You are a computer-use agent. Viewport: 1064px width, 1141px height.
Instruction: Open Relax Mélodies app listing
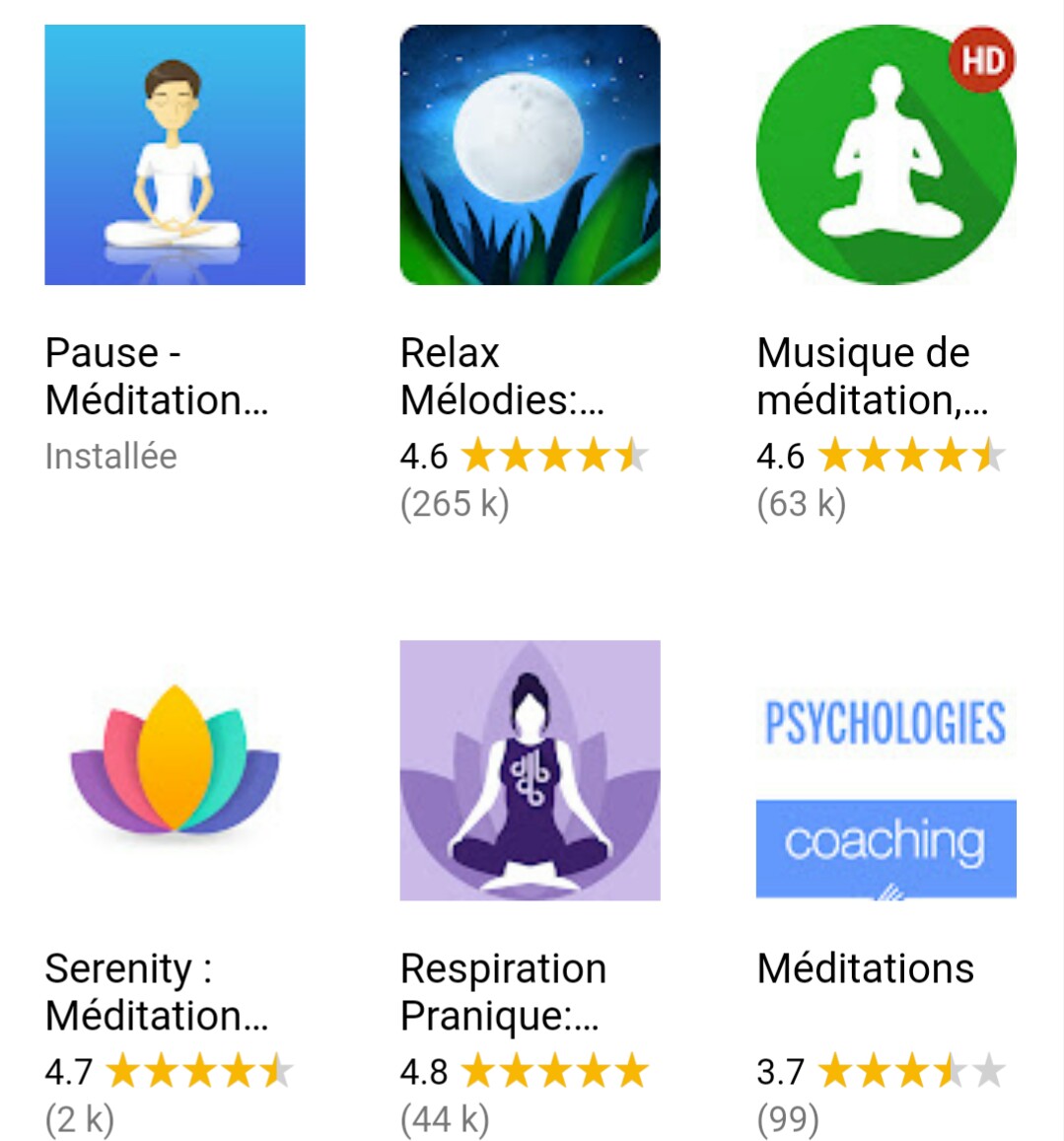coord(530,156)
